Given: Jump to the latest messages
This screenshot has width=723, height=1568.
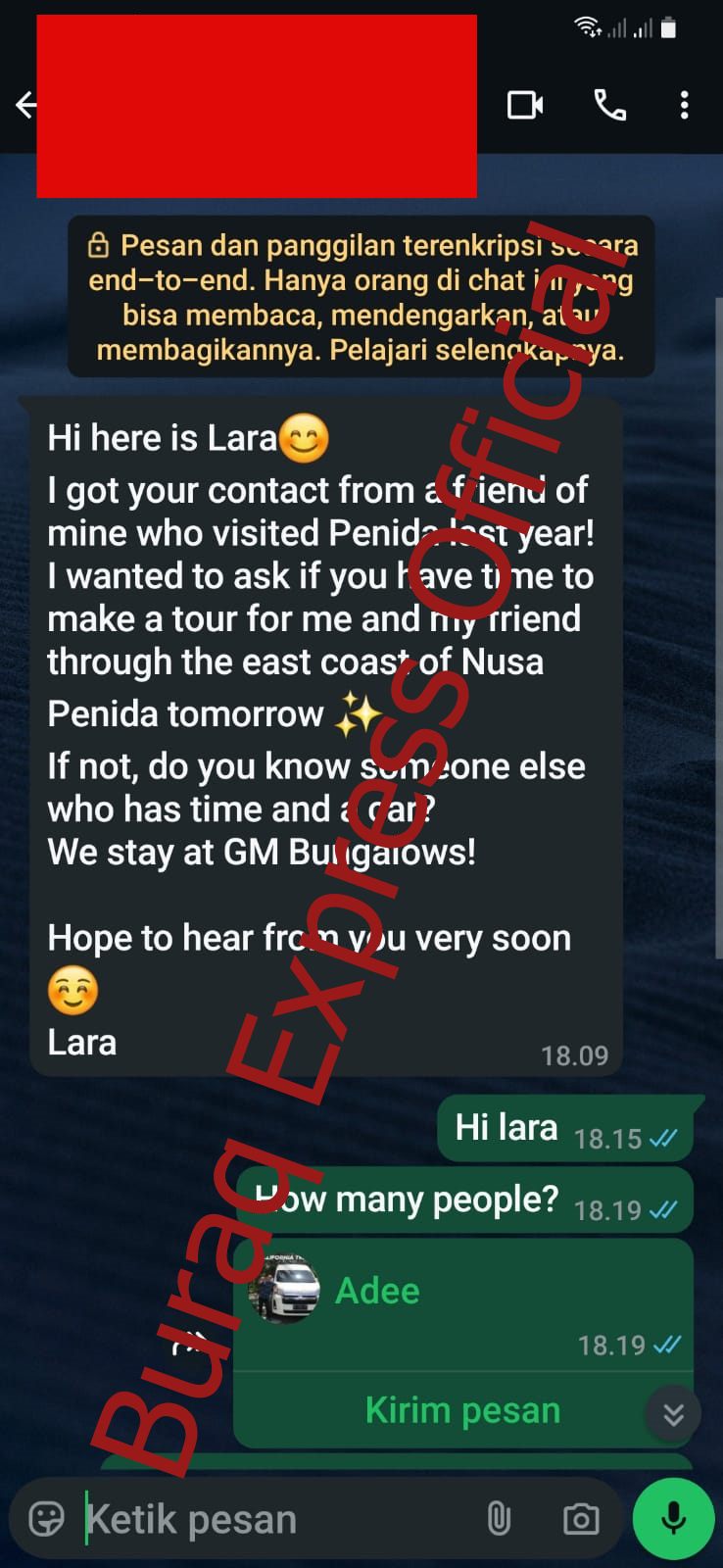Looking at the screenshot, I should tap(673, 1413).
